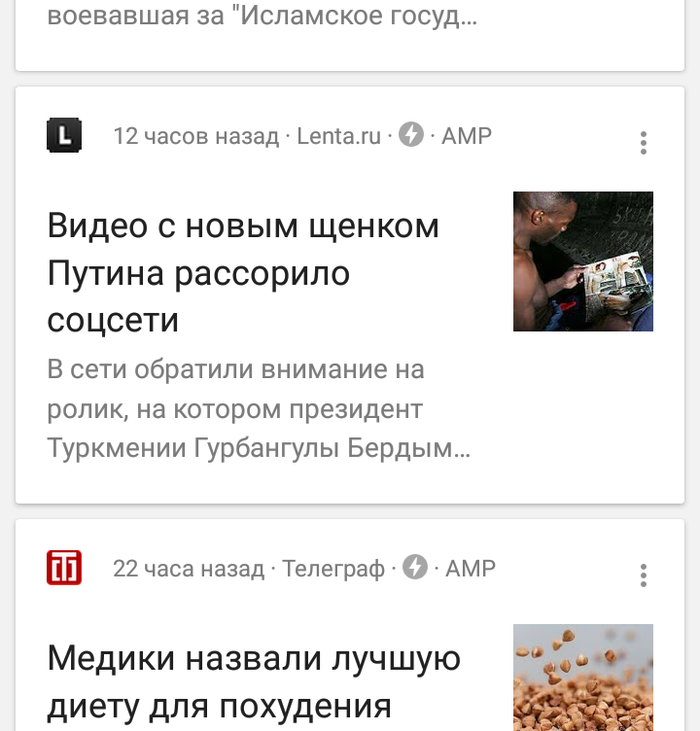Image resolution: width=700 pixels, height=731 pixels.
Task: Open overflow menu on the Телеграф card
Action: [x=643, y=575]
